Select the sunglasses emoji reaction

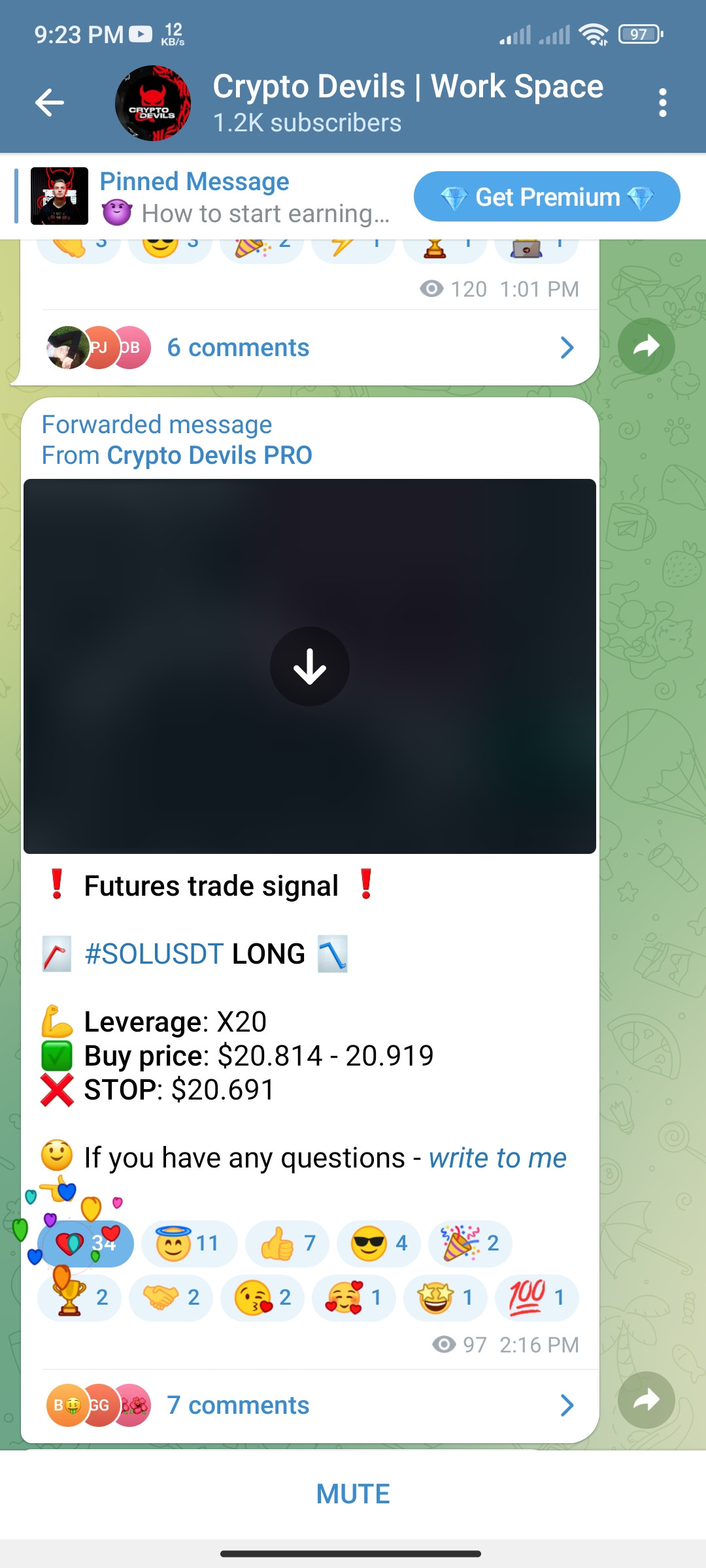click(378, 1243)
